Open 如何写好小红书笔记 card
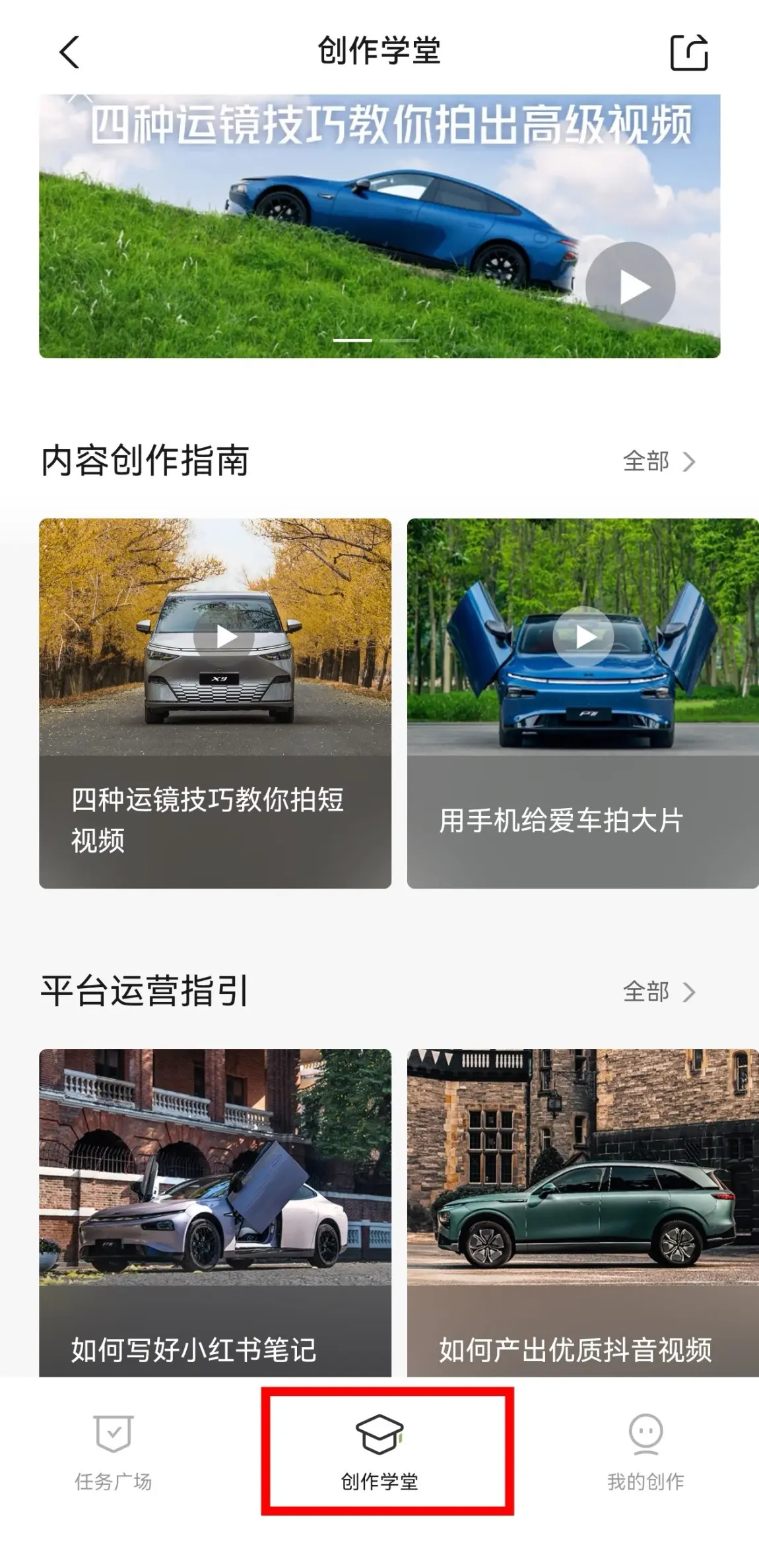The width and height of the screenshot is (759, 1568). (214, 1212)
